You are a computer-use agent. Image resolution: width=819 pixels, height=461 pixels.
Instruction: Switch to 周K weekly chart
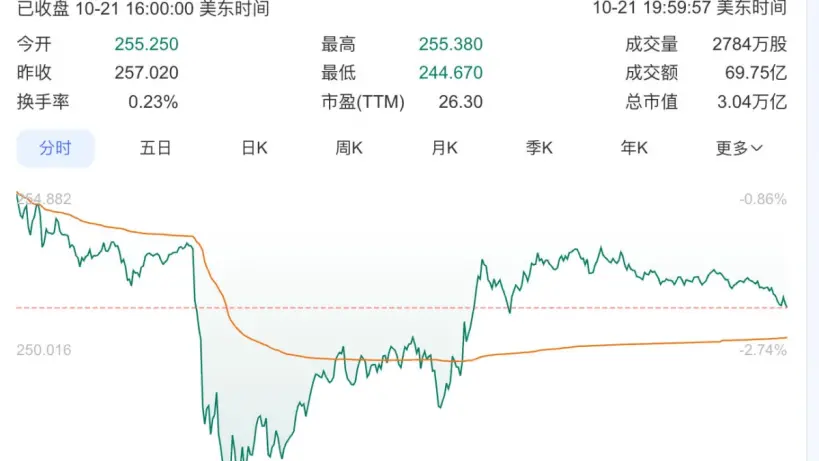click(x=348, y=148)
